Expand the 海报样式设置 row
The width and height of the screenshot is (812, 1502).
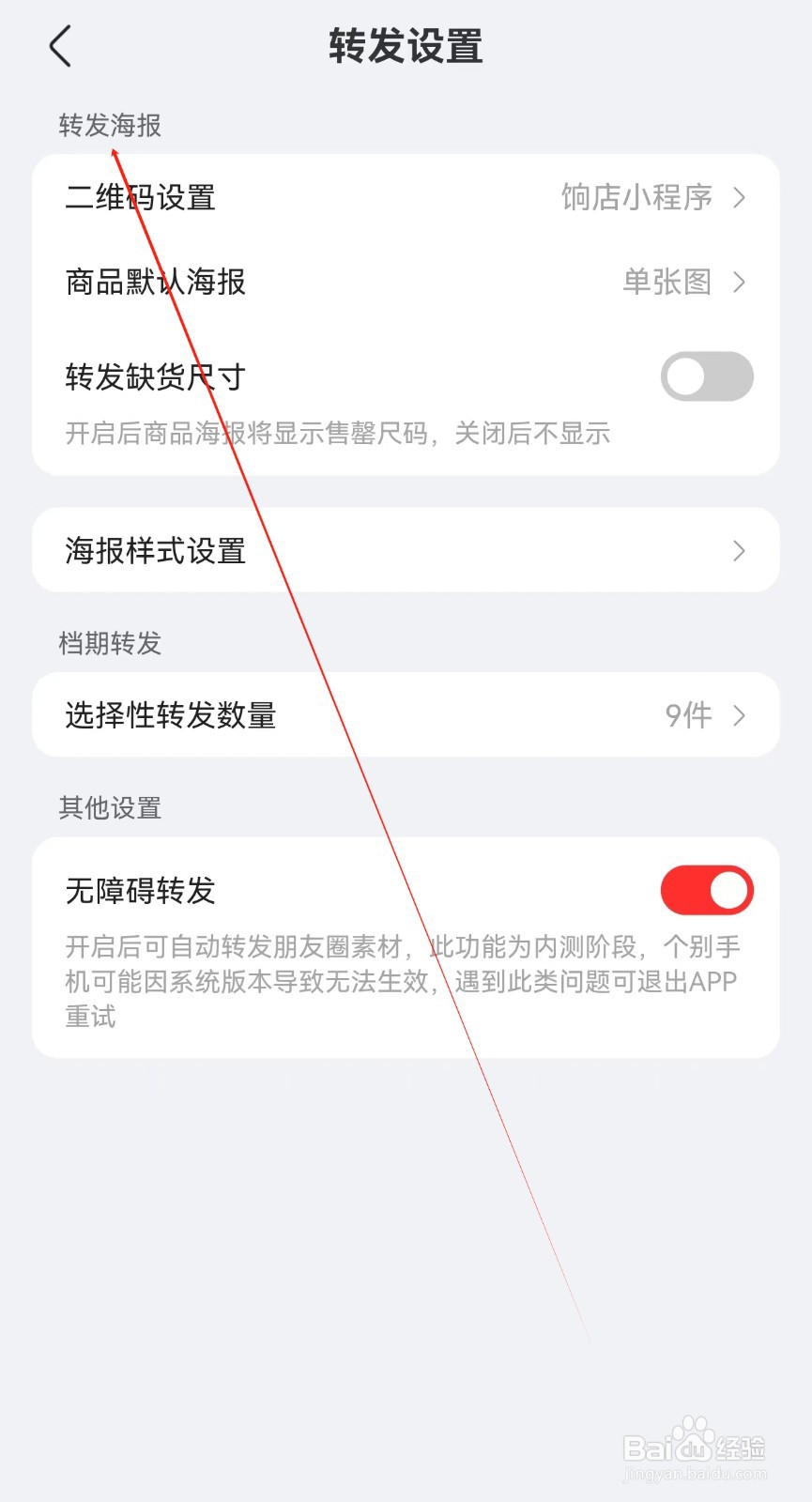click(x=375, y=551)
